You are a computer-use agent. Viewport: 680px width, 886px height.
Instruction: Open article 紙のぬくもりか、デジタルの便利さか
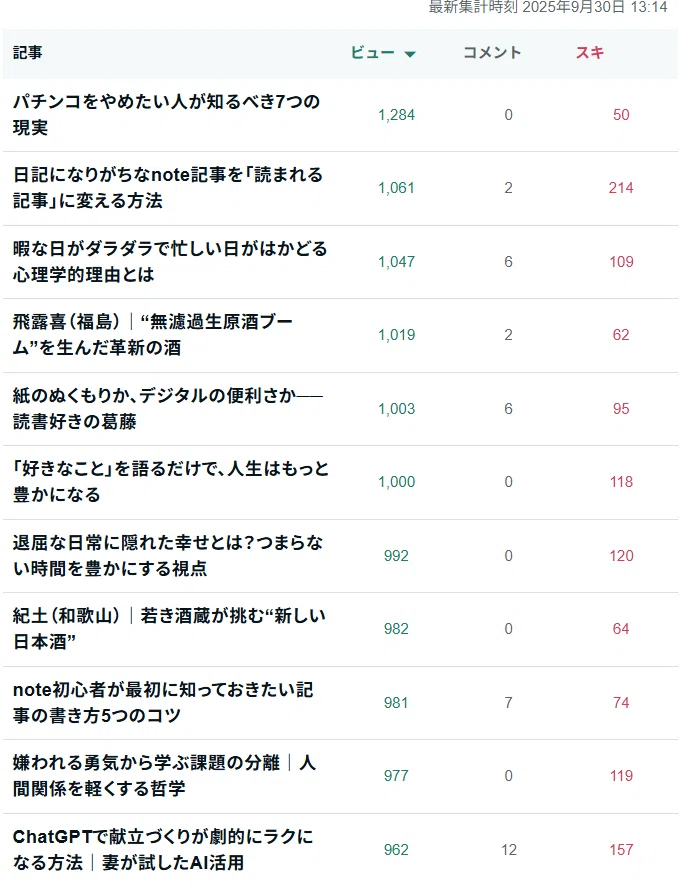[x=168, y=409]
